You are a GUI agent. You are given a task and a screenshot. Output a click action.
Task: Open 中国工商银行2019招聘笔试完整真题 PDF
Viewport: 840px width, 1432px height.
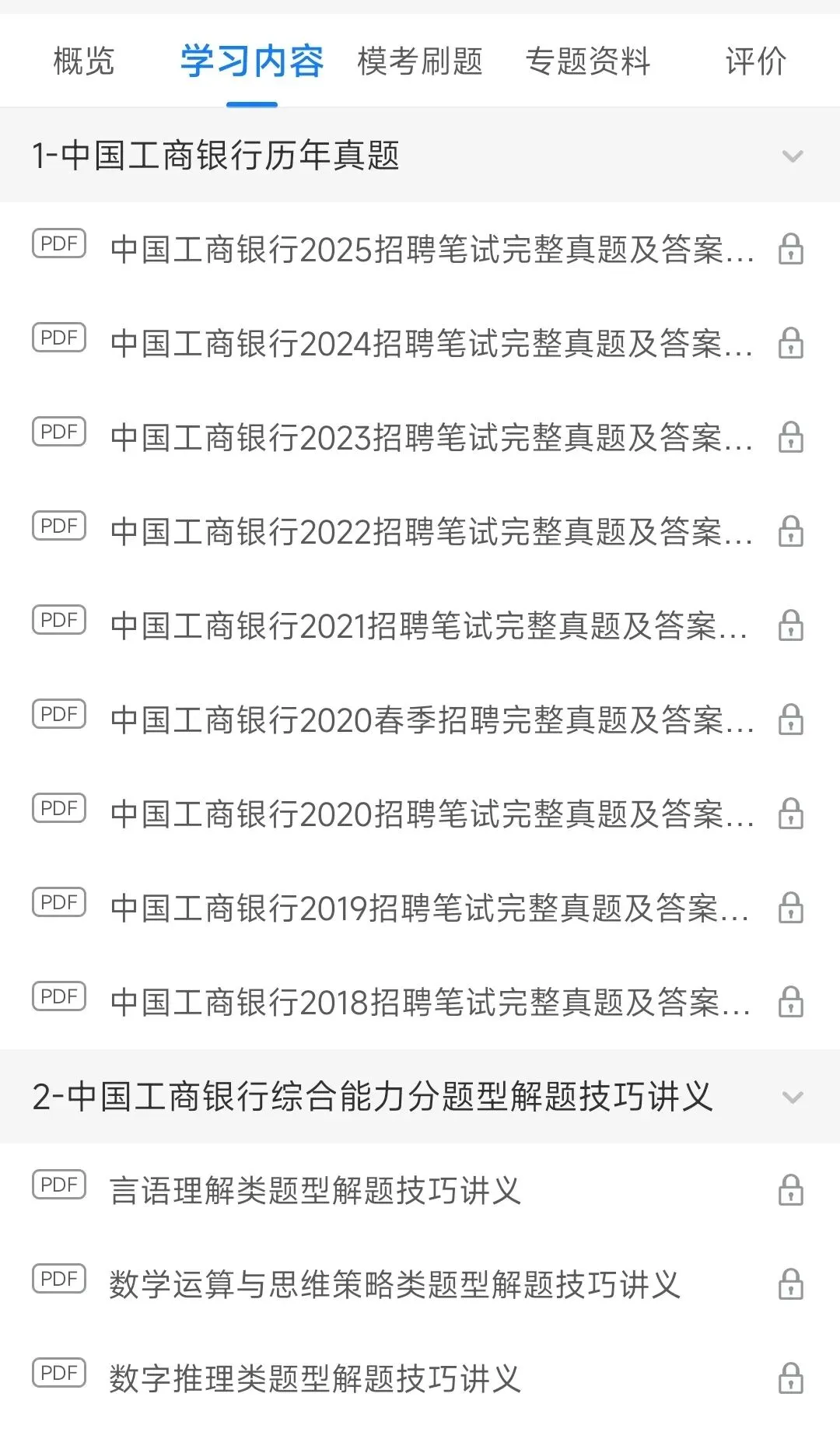432,909
